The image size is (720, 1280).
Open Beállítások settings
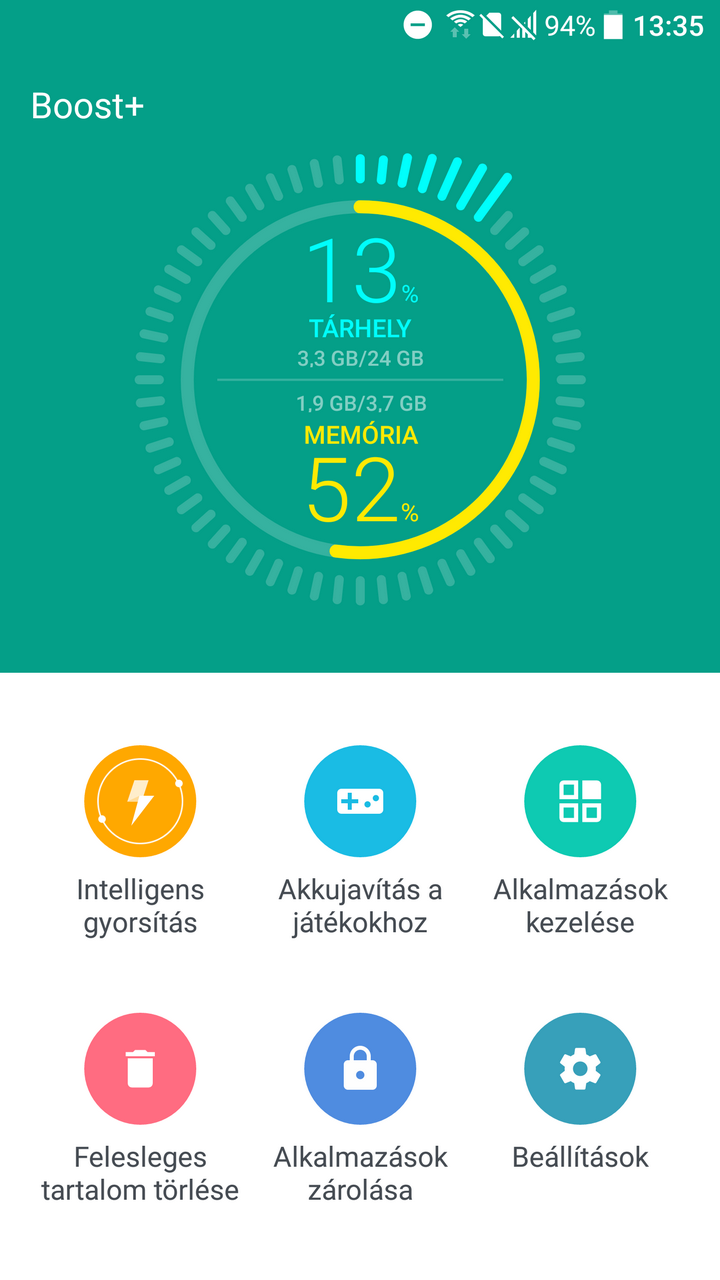pyautogui.click(x=580, y=1069)
